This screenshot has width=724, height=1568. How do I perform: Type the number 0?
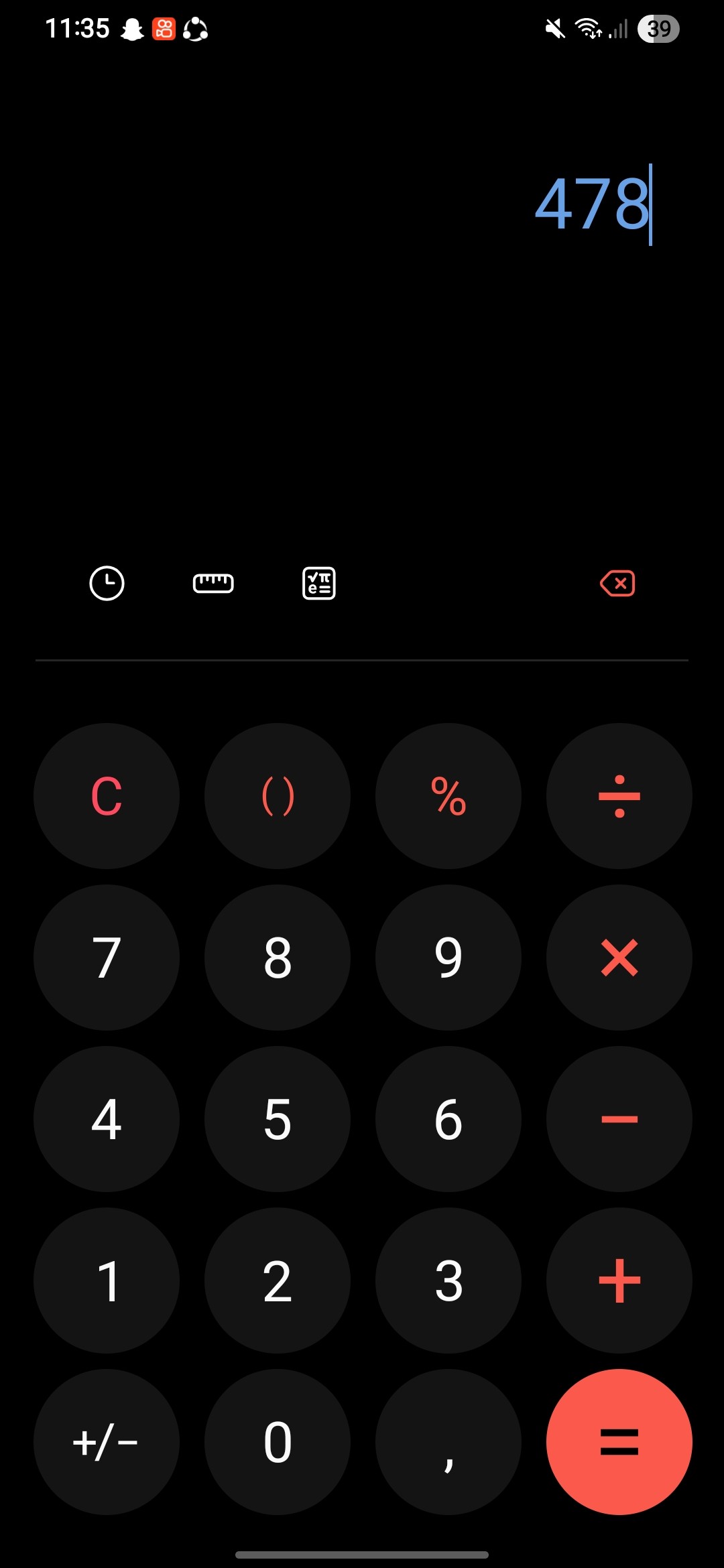coord(278,1442)
